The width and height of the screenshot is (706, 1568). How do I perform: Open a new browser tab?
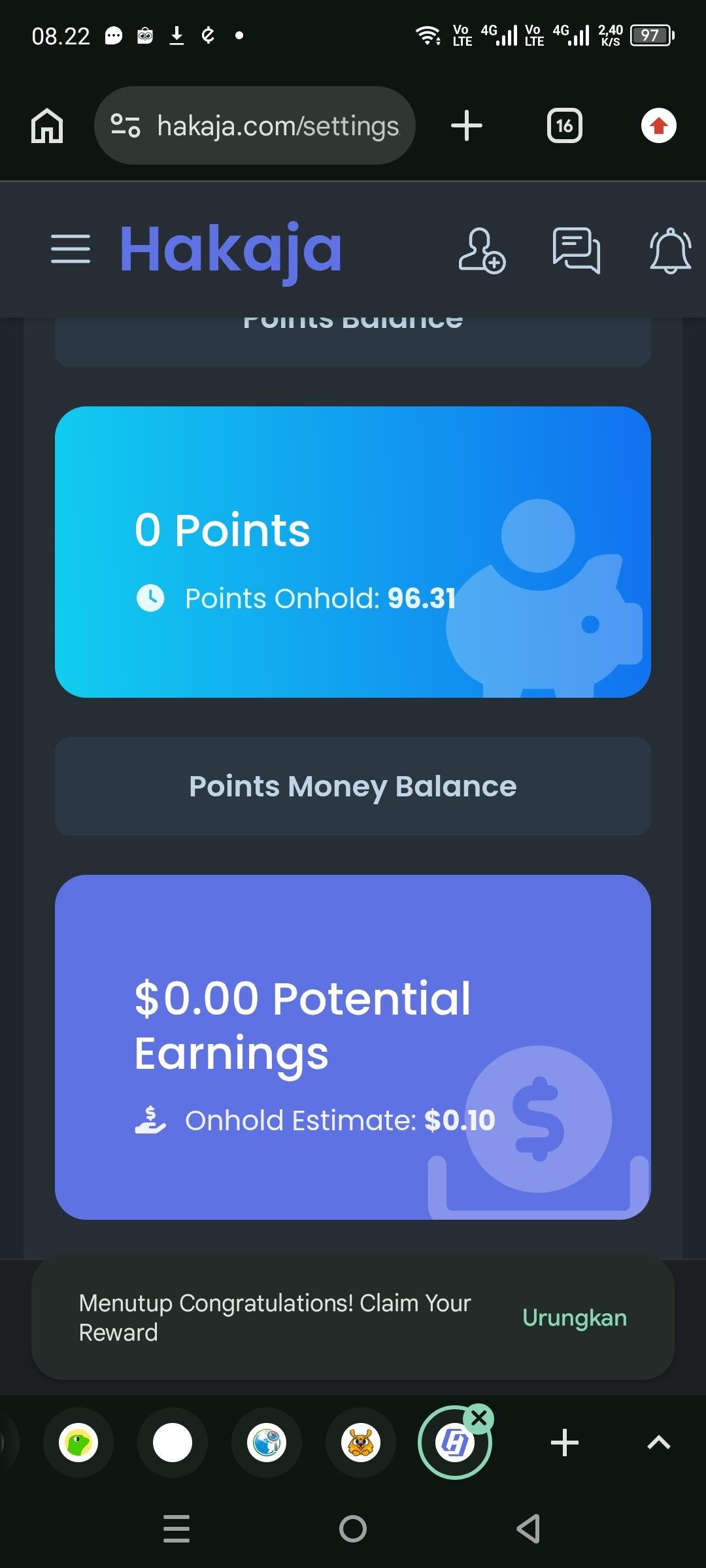tap(467, 125)
